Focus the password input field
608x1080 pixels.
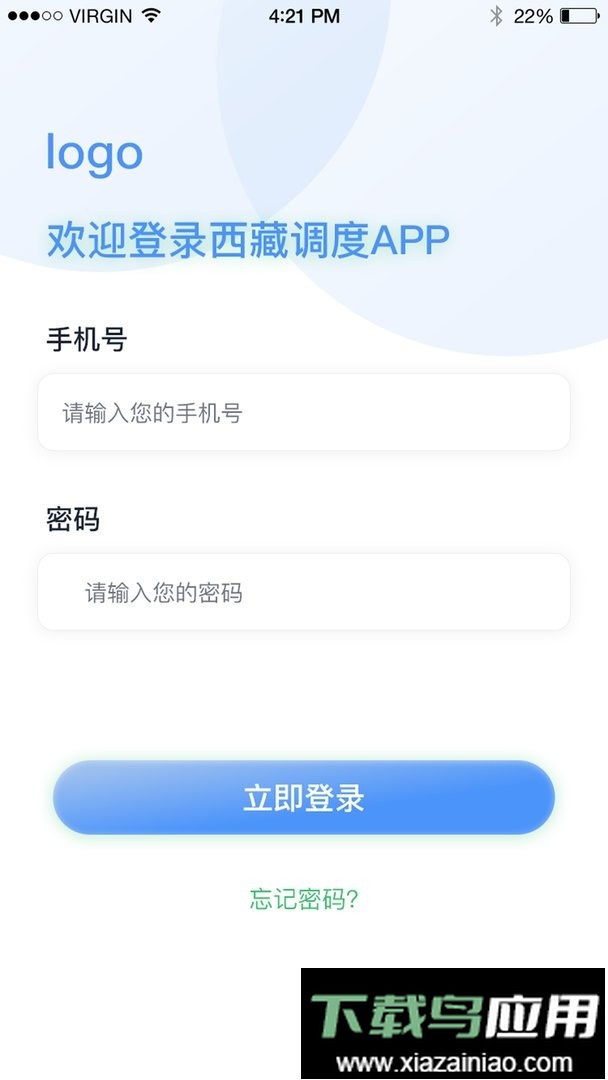(304, 592)
